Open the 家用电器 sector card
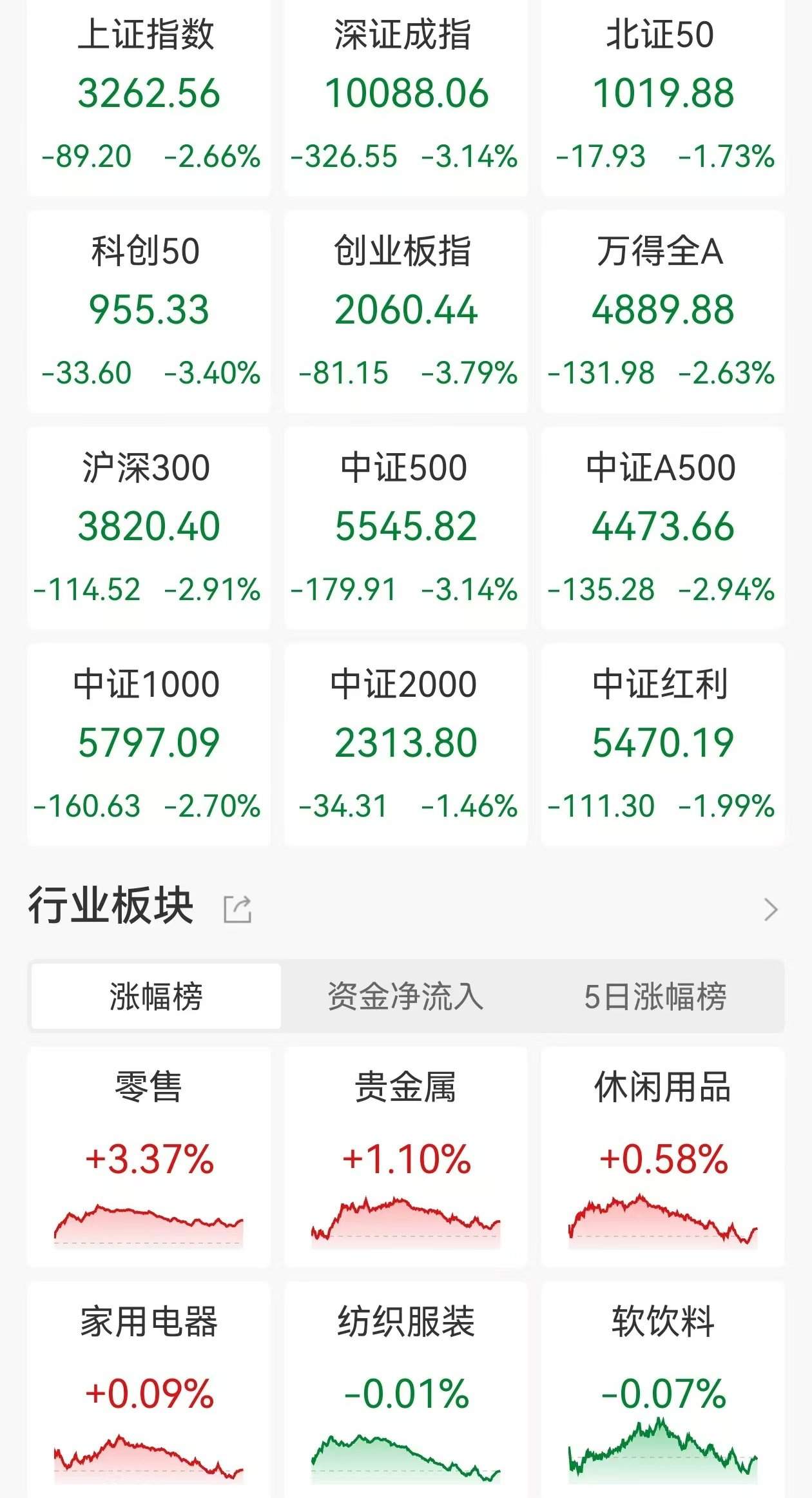The image size is (812, 1498). point(149,1392)
